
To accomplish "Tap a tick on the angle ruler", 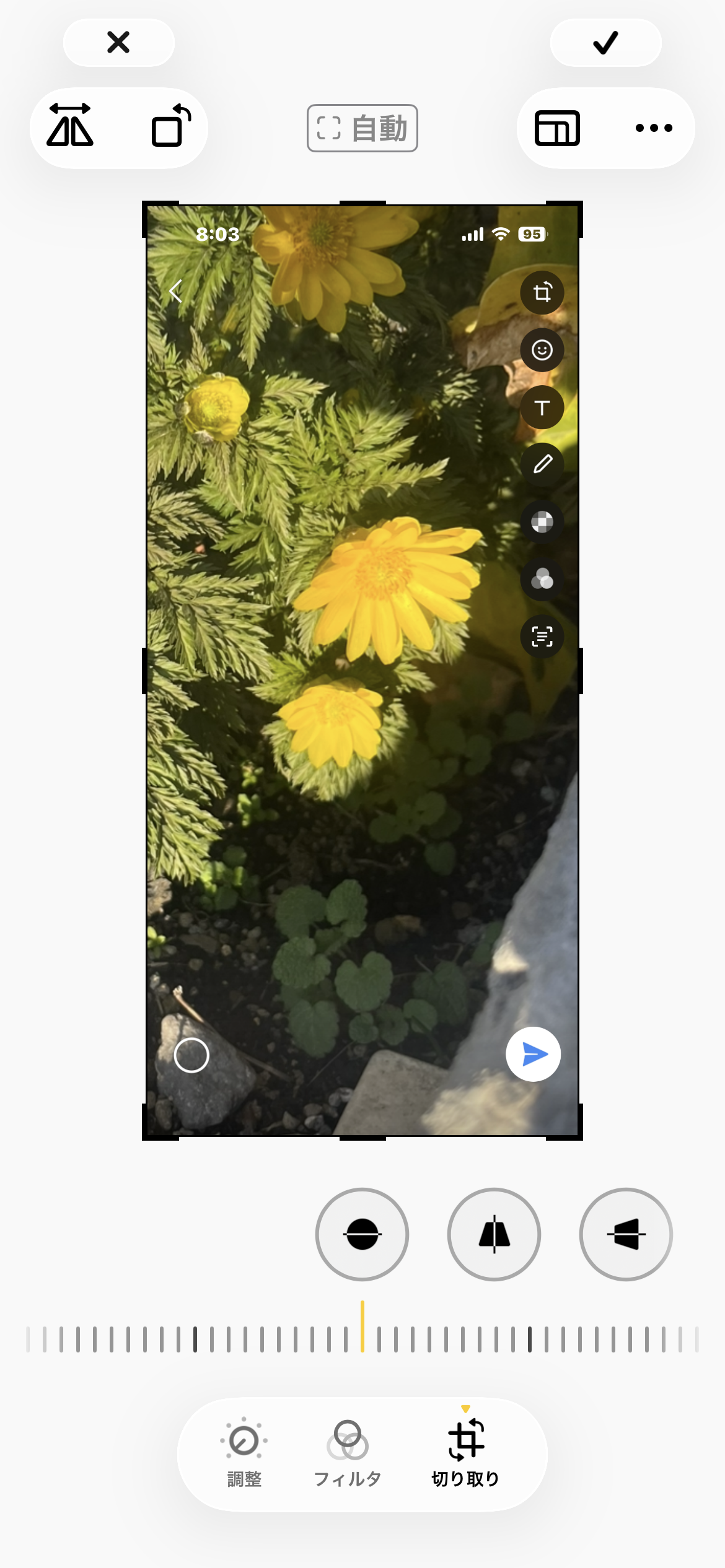I will coord(529,1339).
